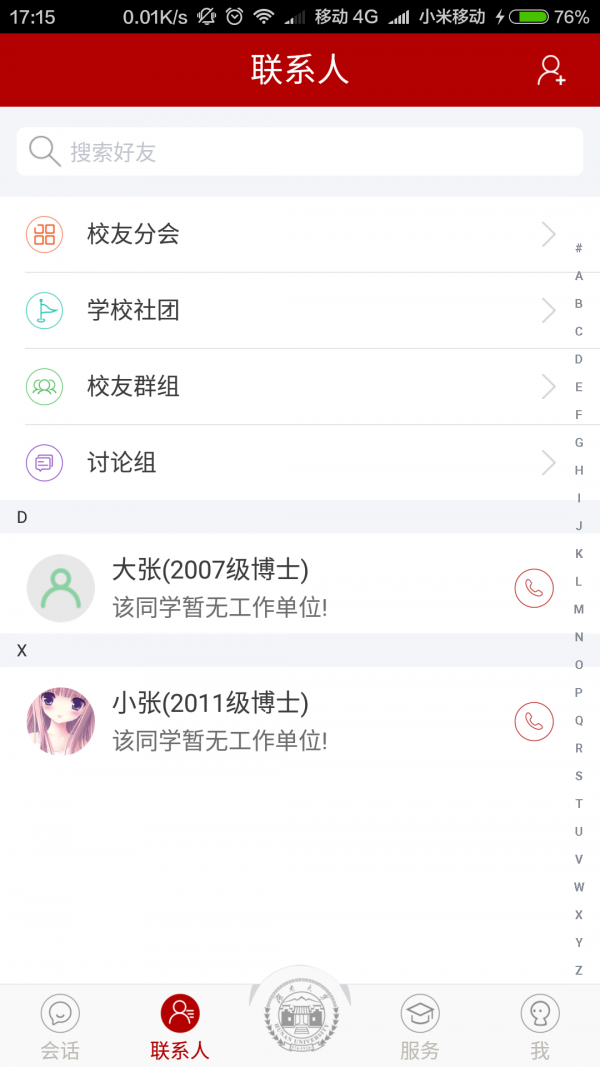The width and height of the screenshot is (600, 1067).
Task: Tap the add contact icon
Action: coord(551,70)
